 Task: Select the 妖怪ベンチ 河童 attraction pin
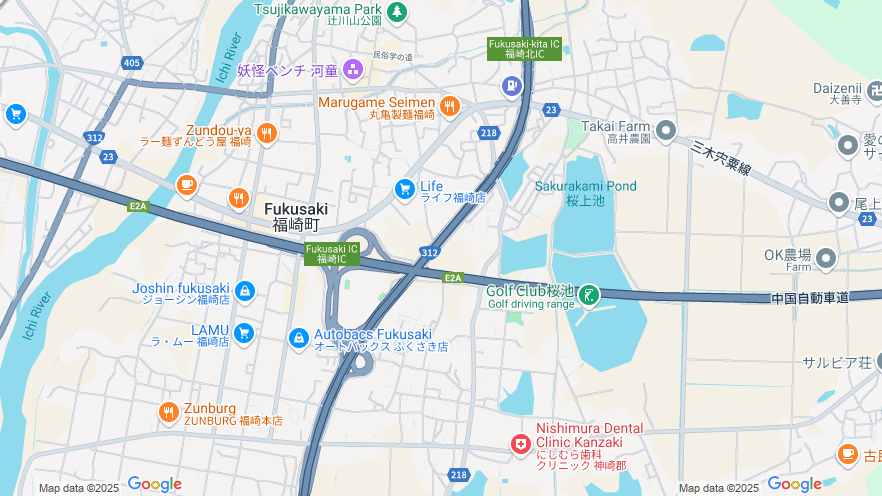[x=352, y=69]
